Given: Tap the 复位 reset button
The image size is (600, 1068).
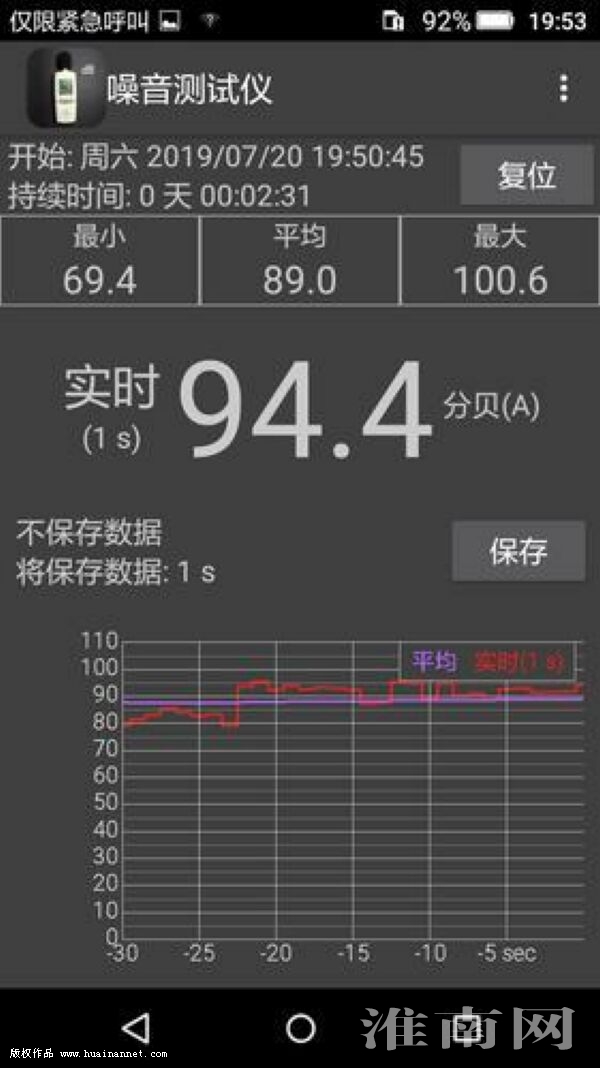Looking at the screenshot, I should [526, 175].
